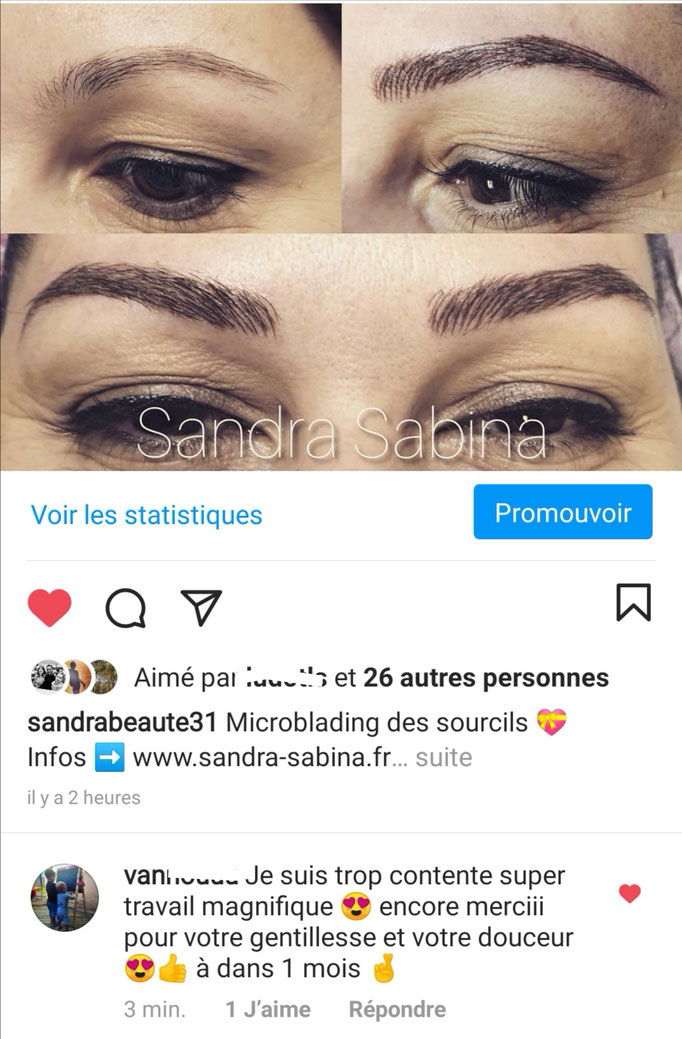
Task: Tap the Promouvoir button
Action: [562, 513]
